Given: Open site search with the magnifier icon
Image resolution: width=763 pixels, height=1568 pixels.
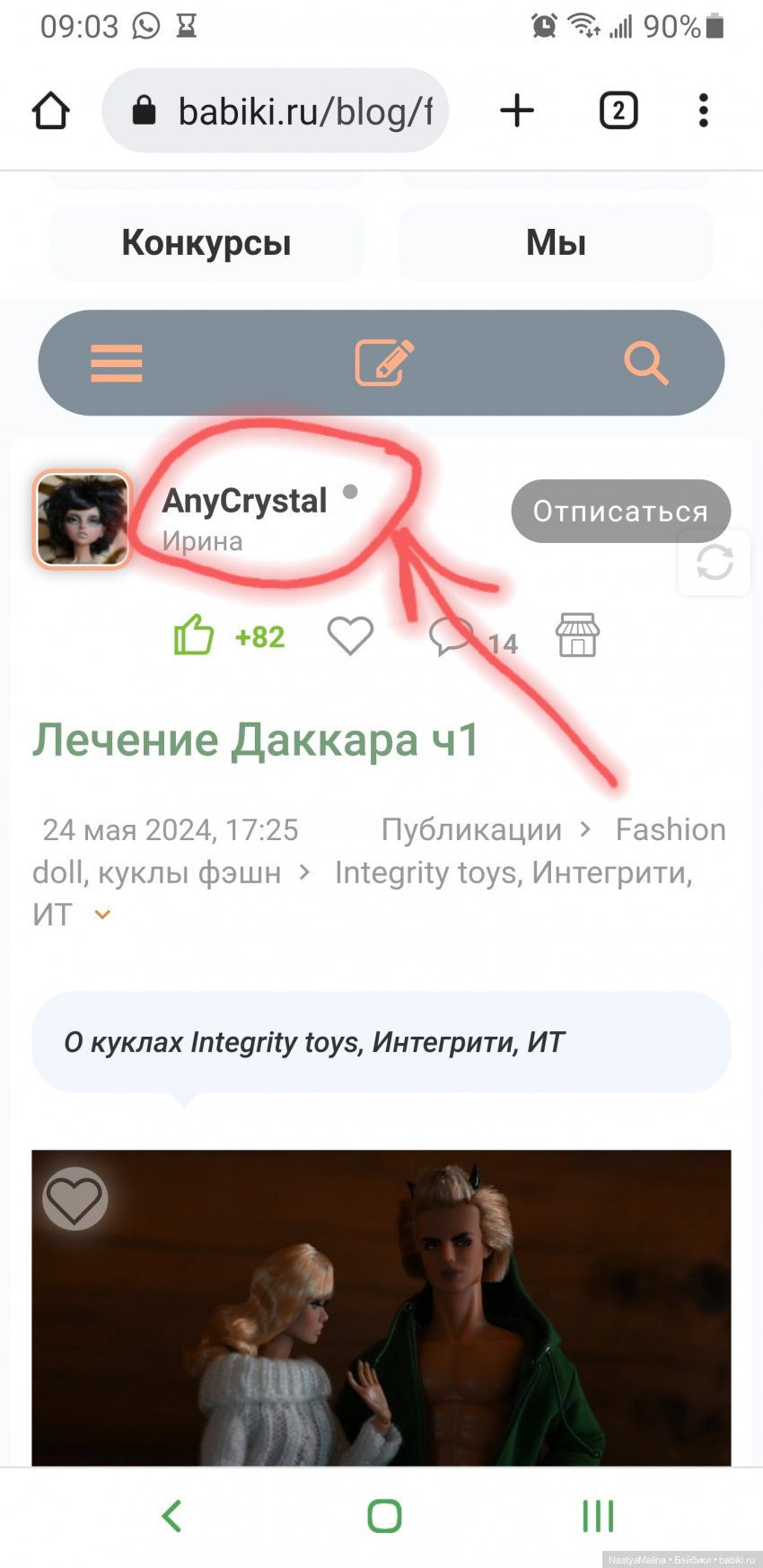Looking at the screenshot, I should tap(645, 363).
